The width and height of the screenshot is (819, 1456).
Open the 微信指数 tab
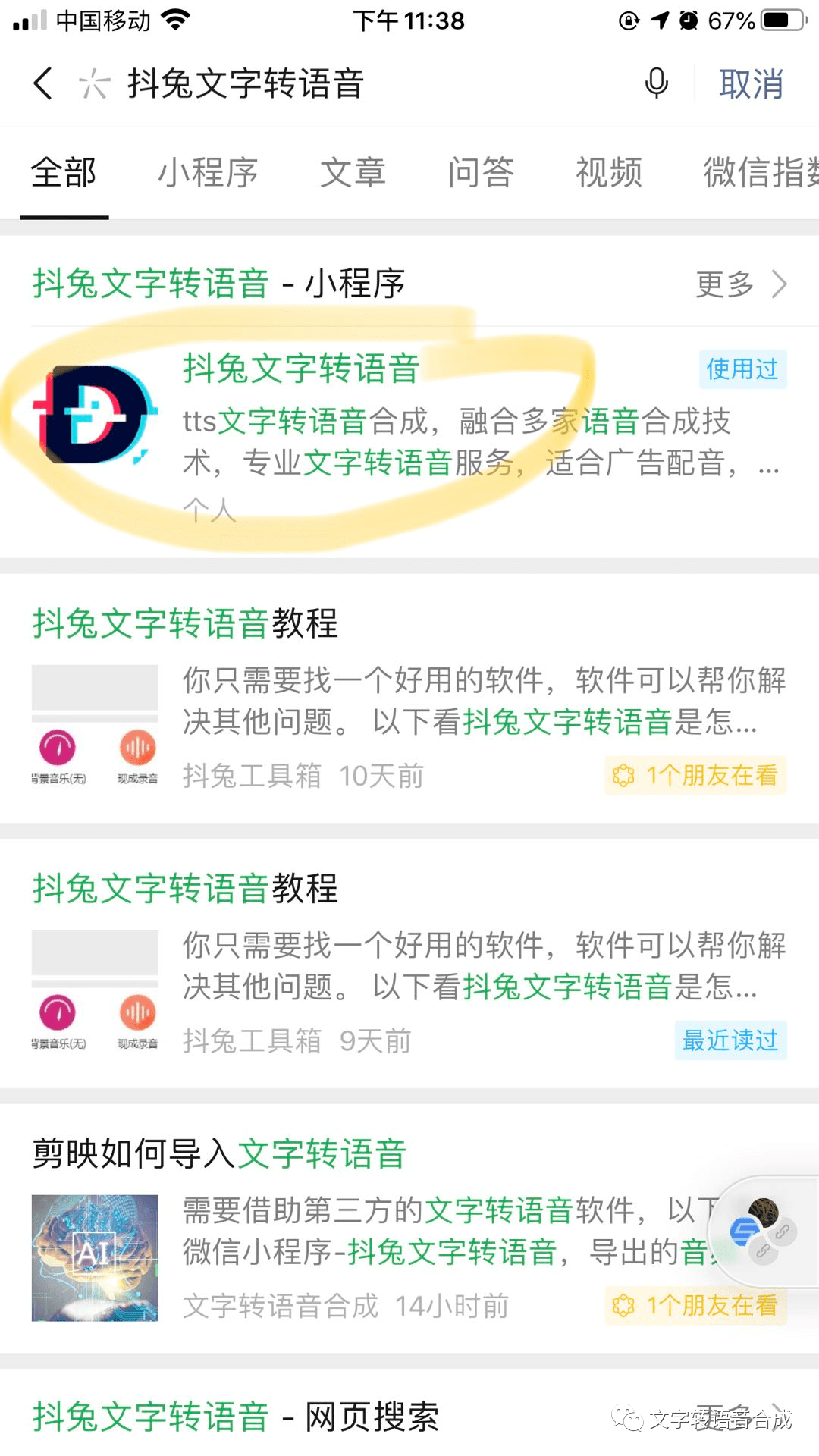point(758,173)
